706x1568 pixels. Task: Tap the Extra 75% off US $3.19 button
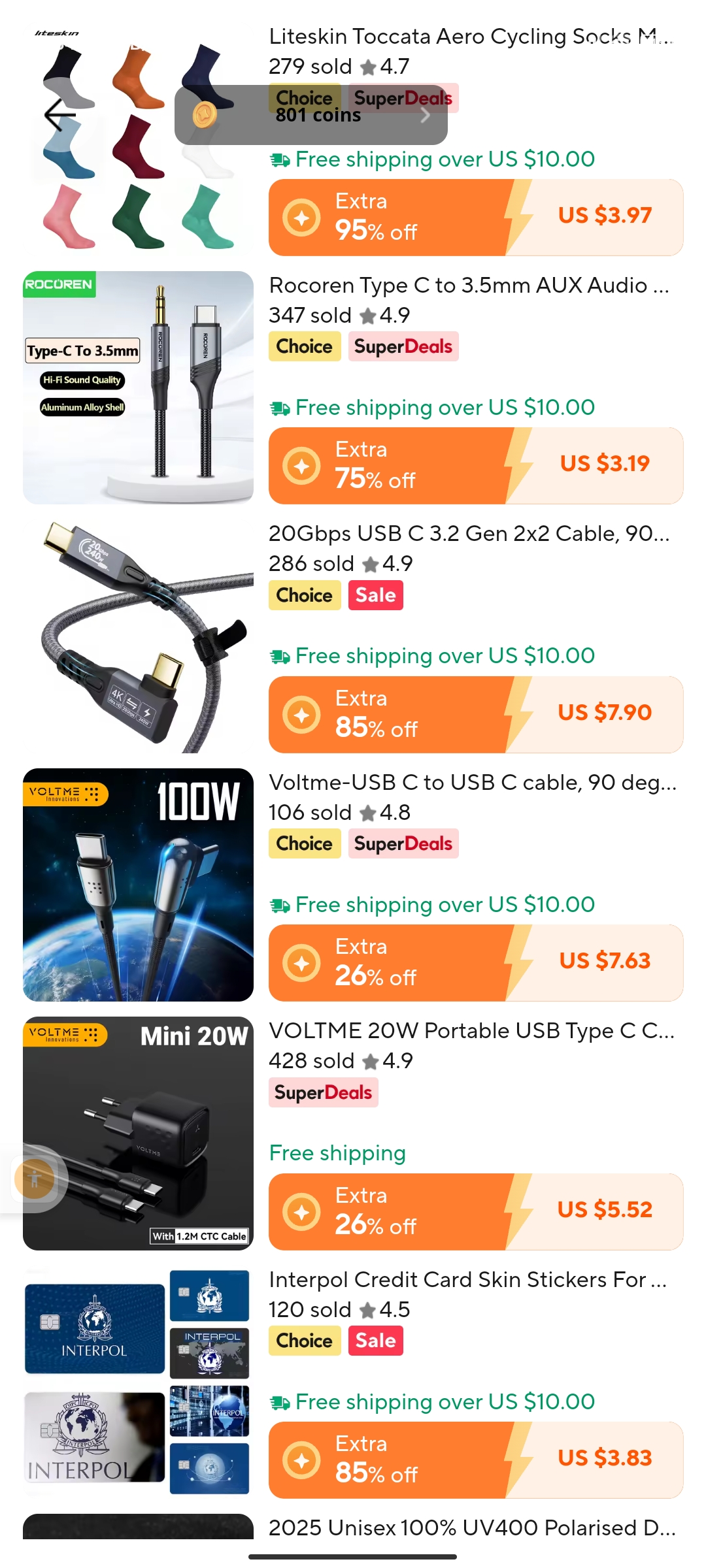[475, 466]
